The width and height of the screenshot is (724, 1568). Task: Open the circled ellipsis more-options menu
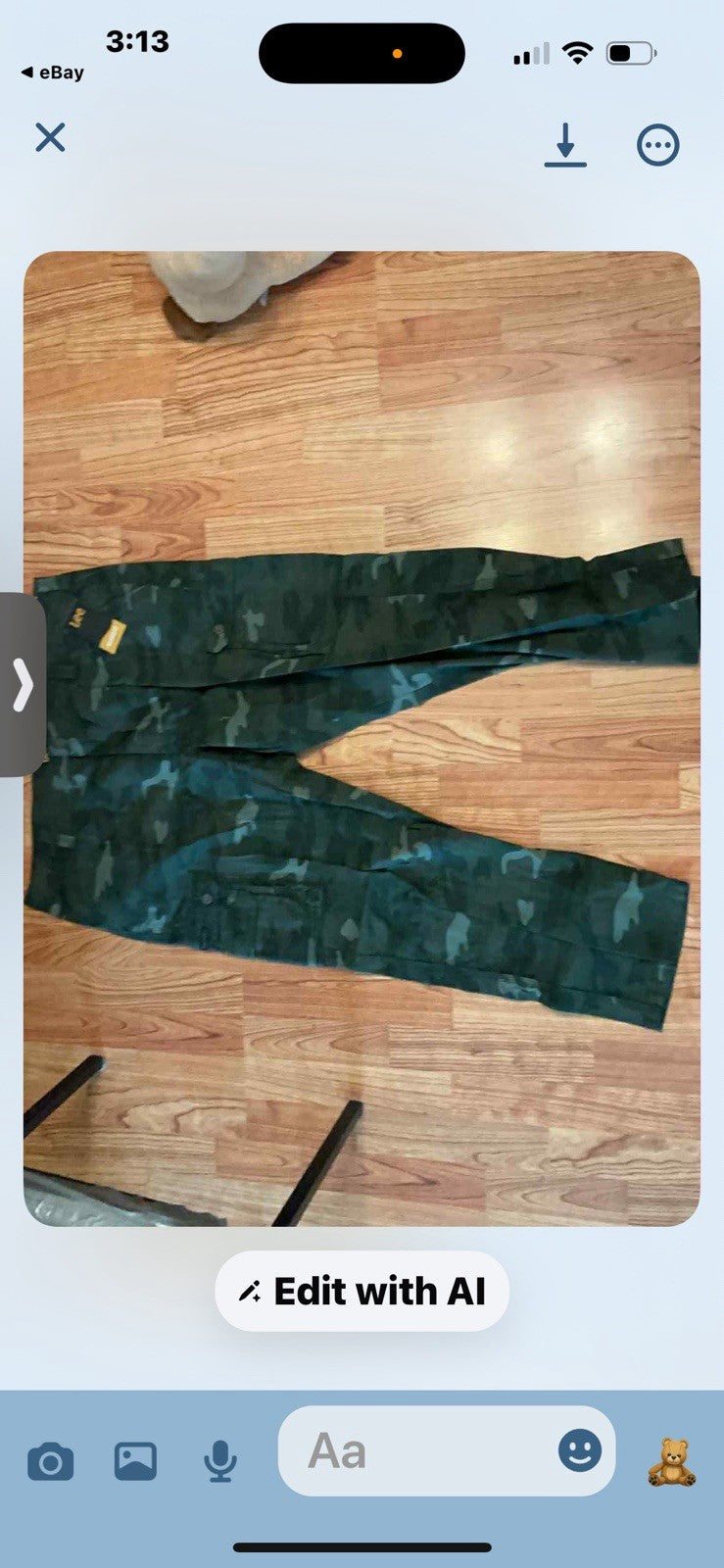point(657,144)
